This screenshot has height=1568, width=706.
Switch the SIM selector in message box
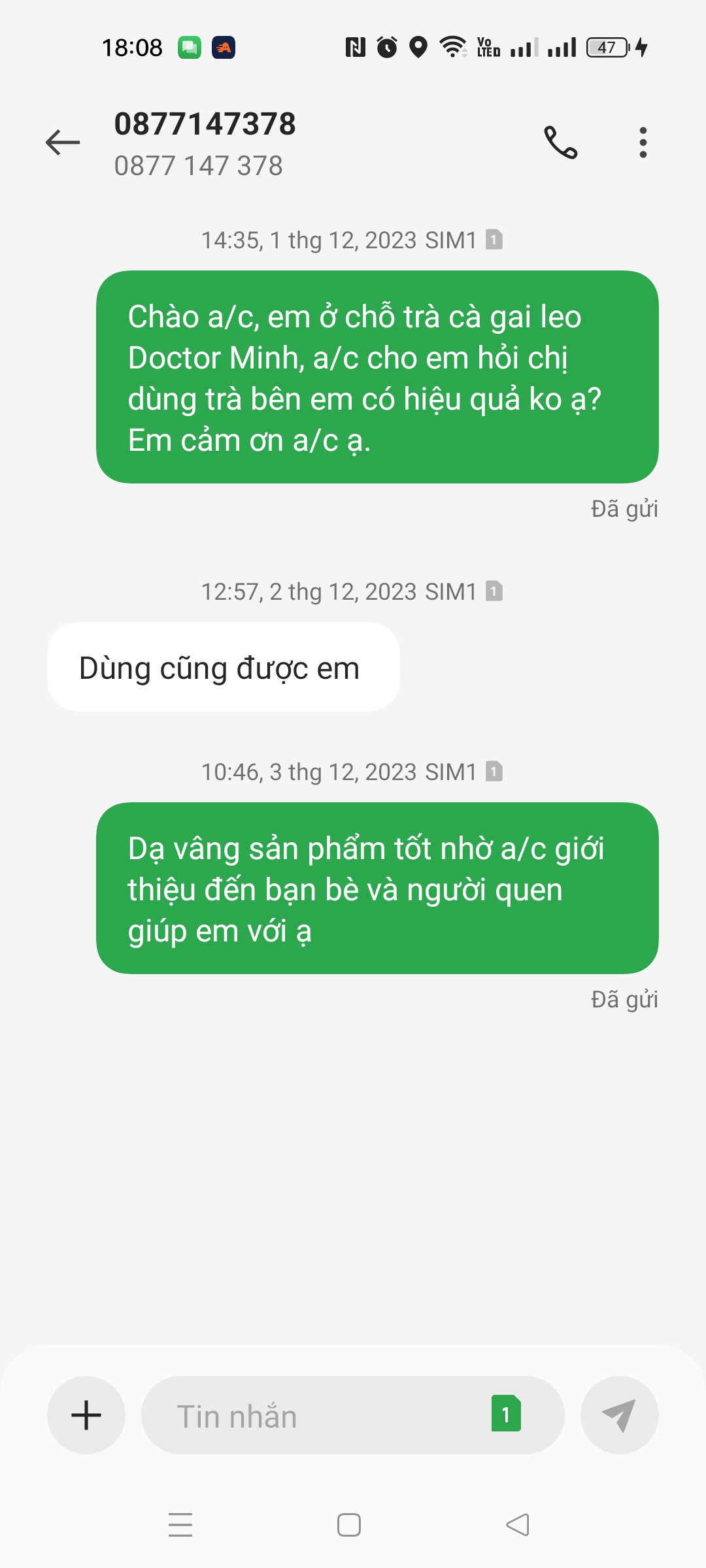click(x=506, y=1414)
